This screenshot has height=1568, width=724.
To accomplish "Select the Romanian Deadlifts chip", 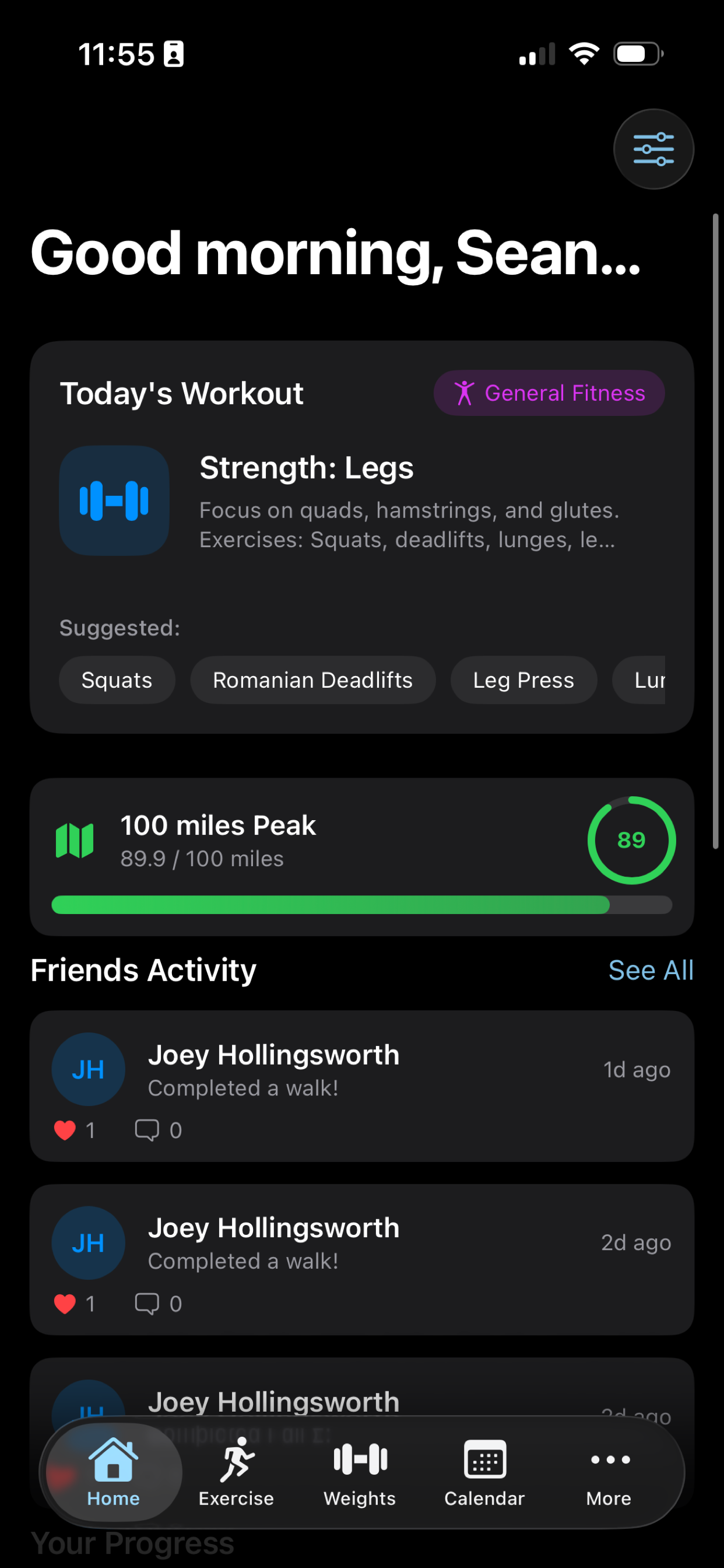I will 312,680.
